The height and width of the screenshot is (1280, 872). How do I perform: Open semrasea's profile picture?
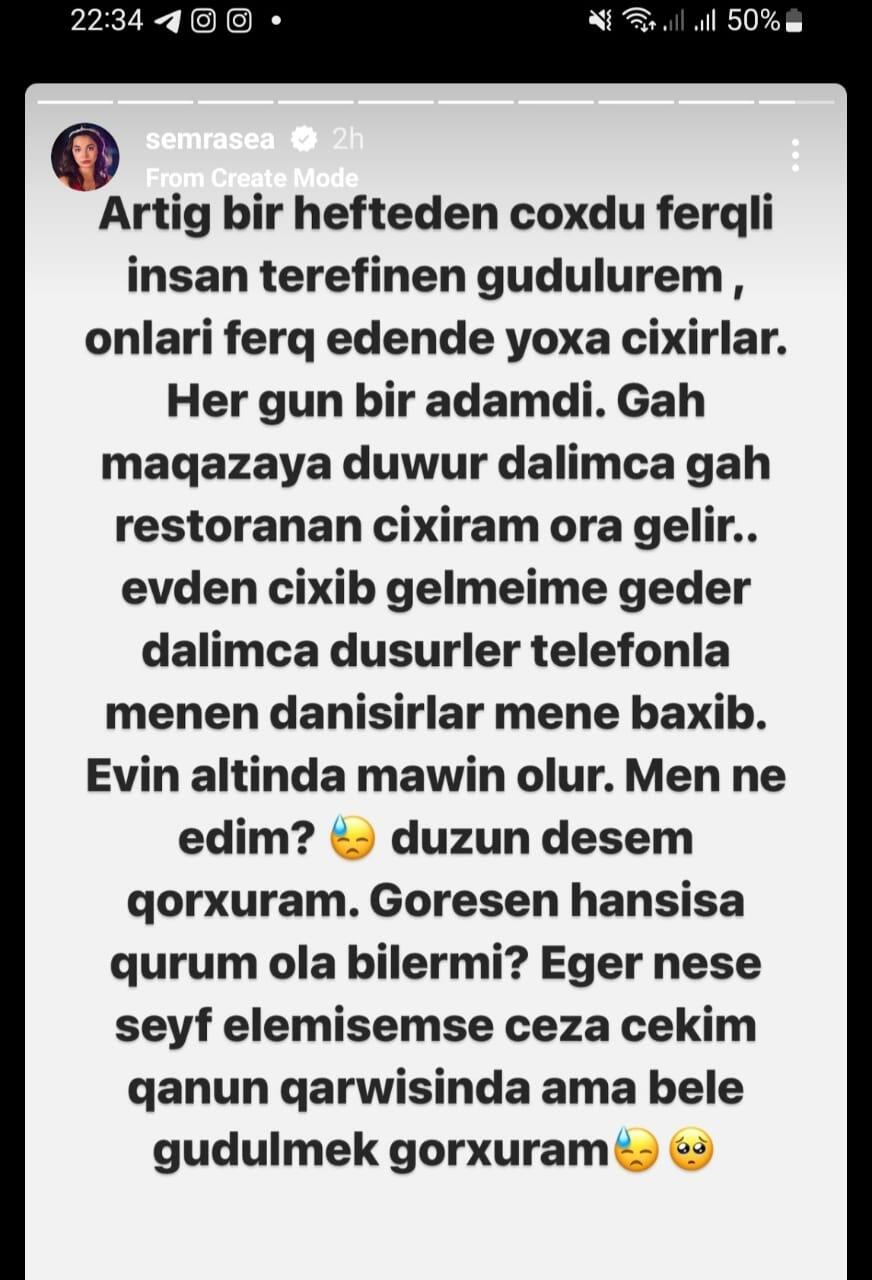tap(85, 157)
